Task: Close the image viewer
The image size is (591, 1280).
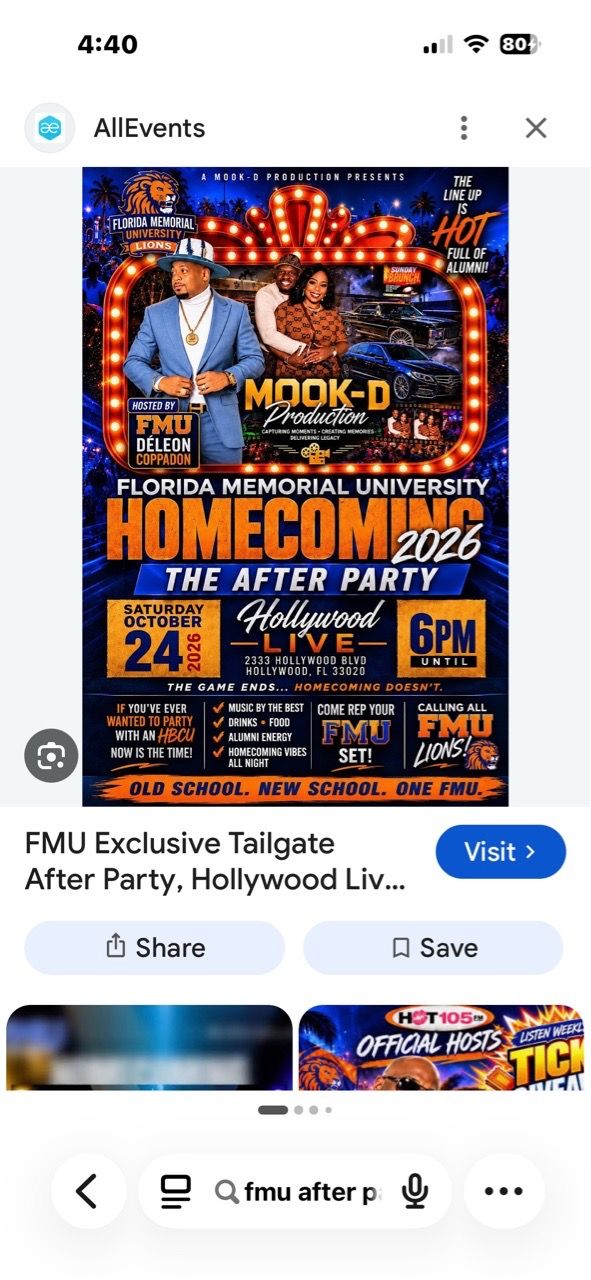Action: (x=536, y=128)
